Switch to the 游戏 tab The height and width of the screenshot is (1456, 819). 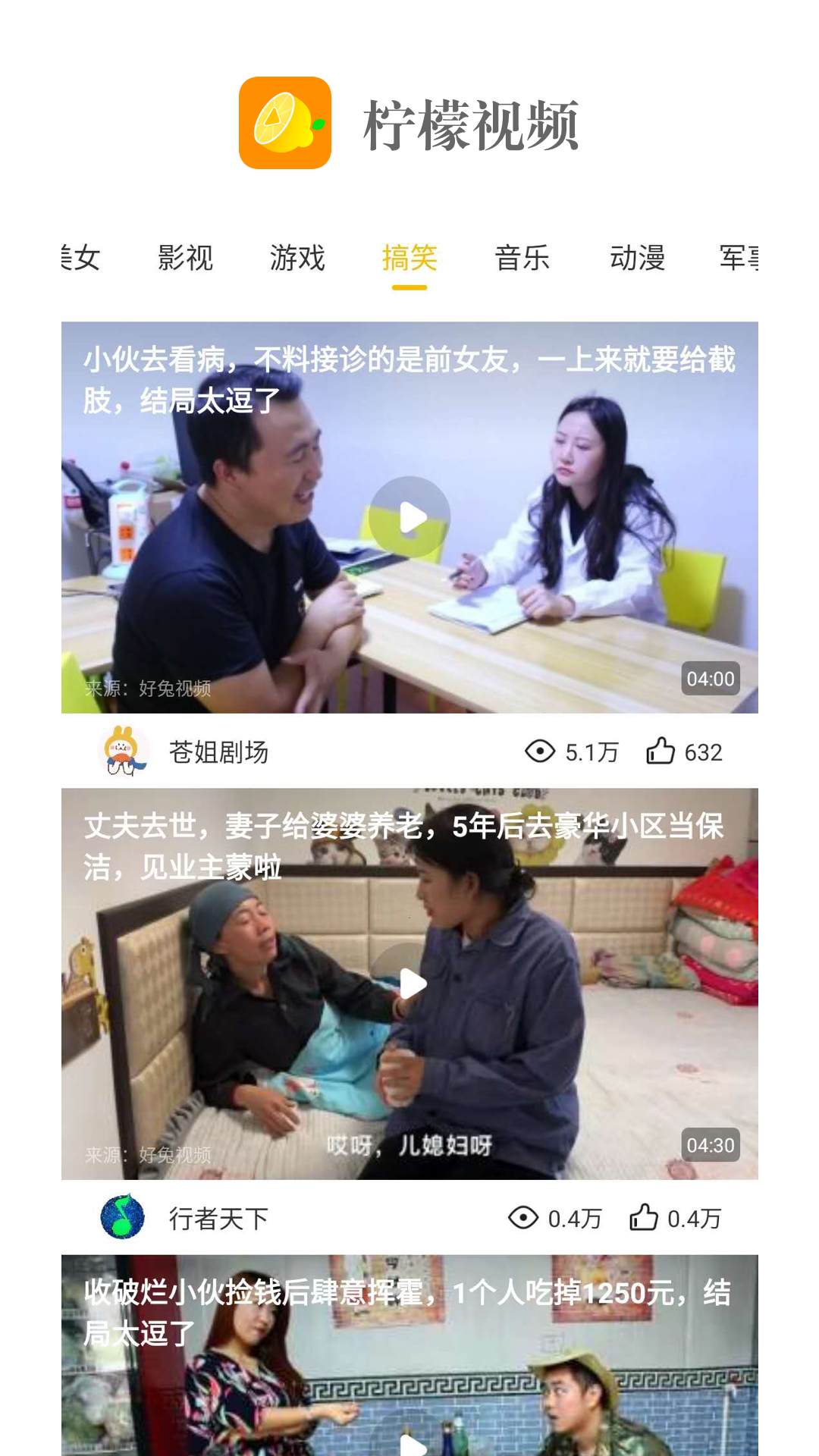pyautogui.click(x=297, y=258)
